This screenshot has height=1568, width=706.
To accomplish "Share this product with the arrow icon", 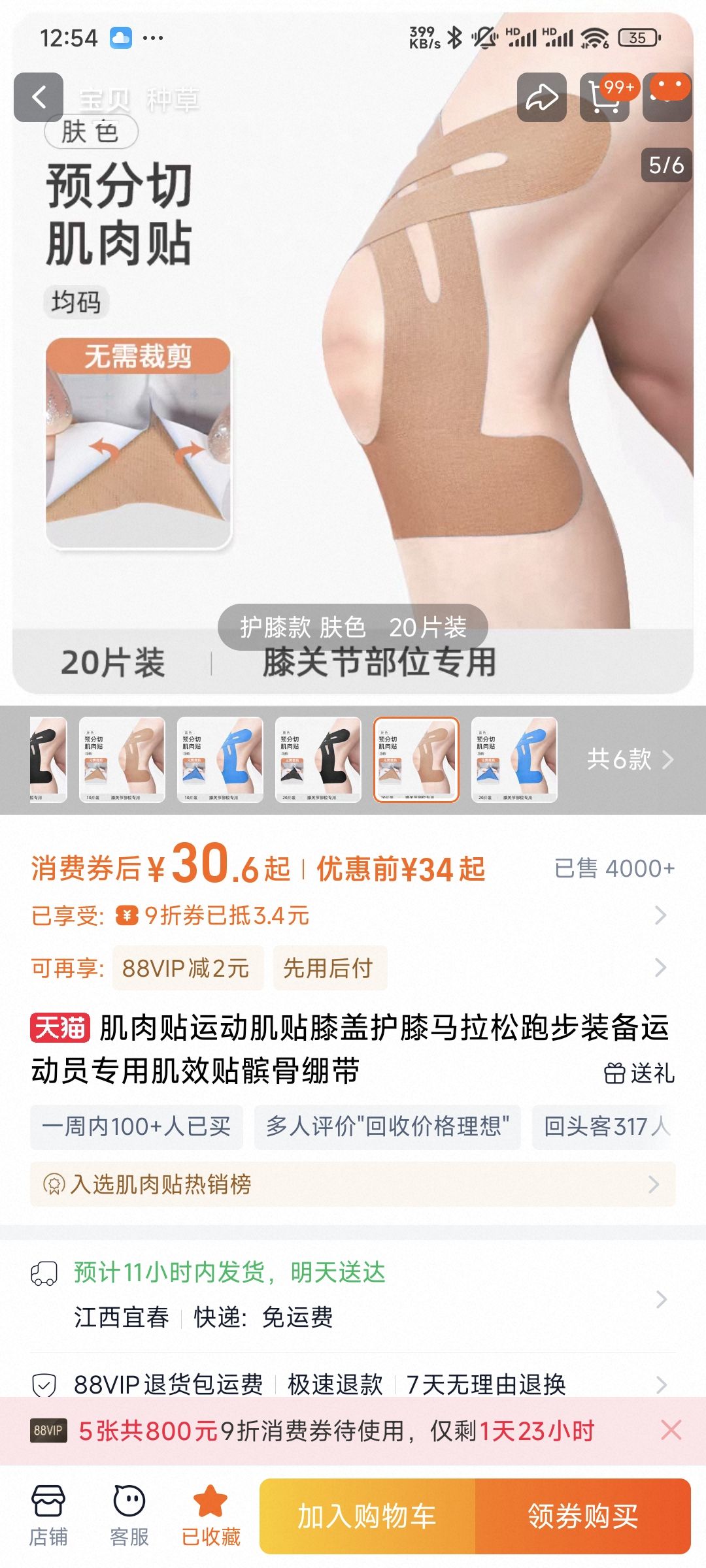I will point(541,98).
